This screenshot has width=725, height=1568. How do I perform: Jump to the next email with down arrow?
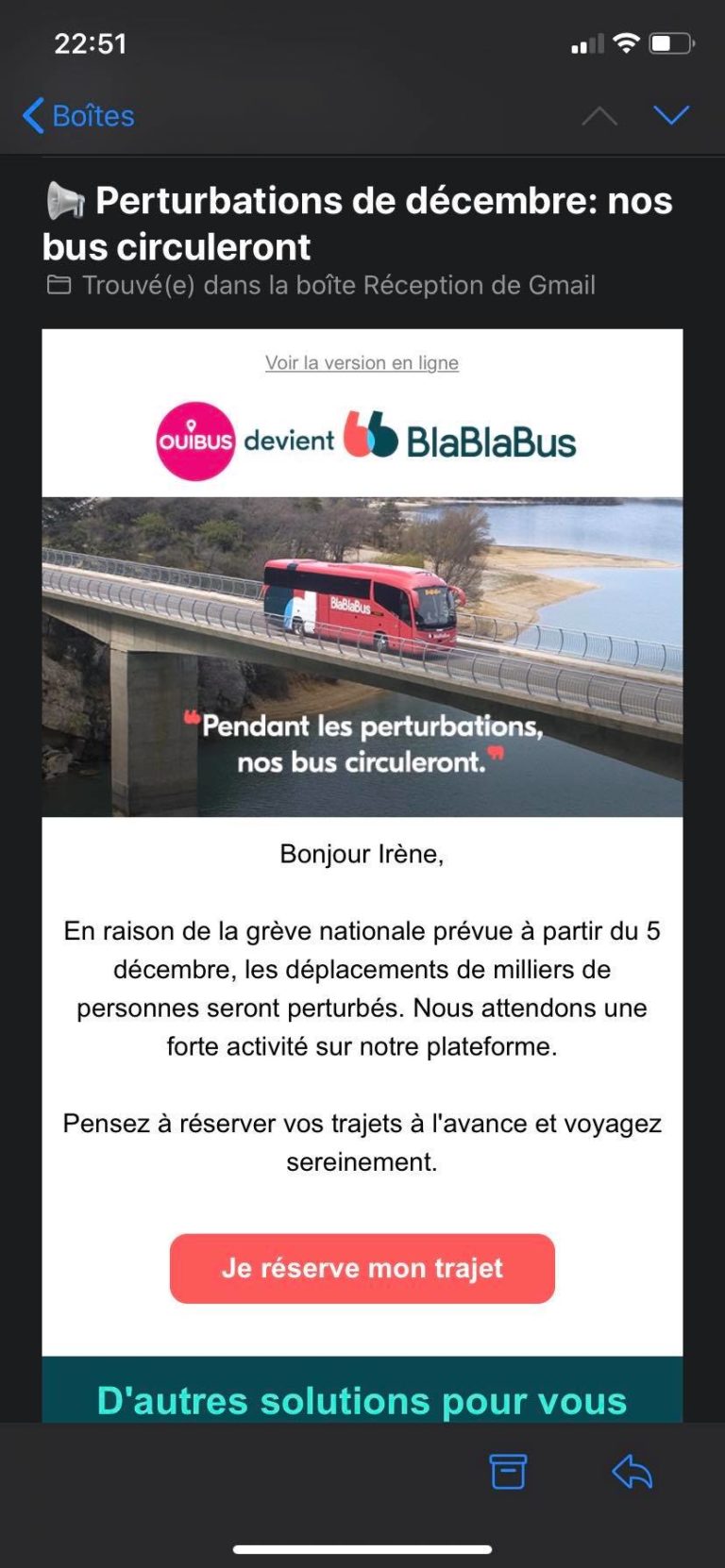point(671,115)
